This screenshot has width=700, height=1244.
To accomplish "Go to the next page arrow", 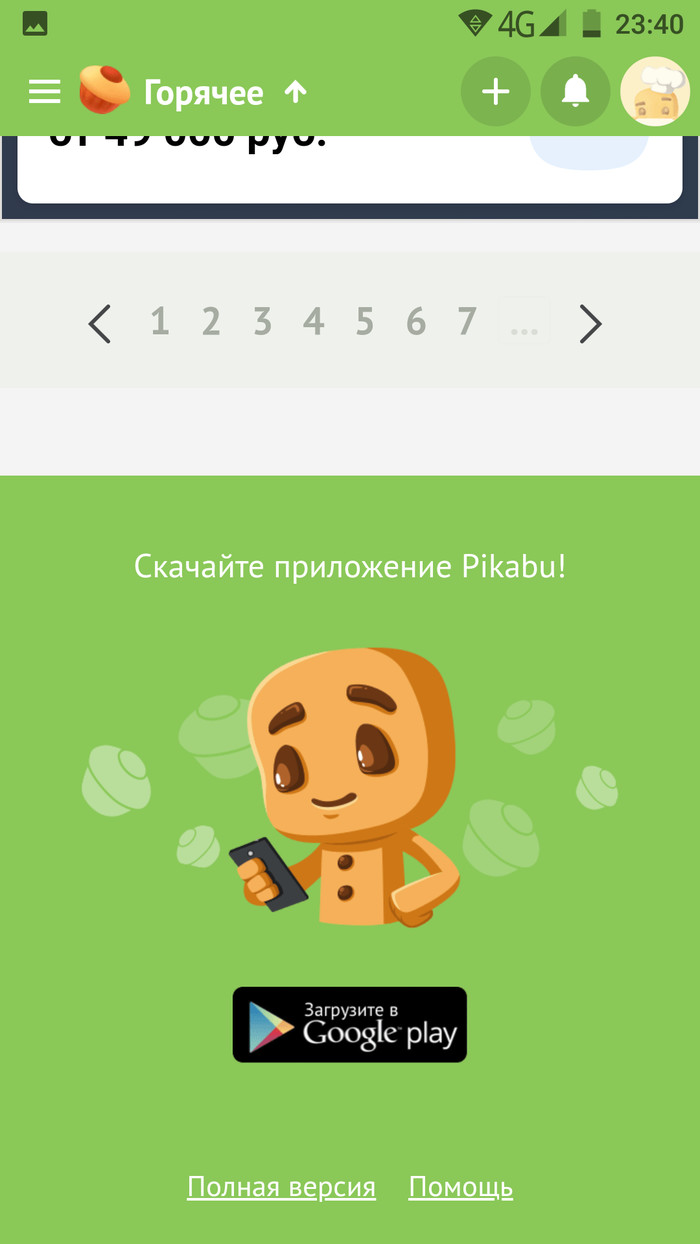I will [x=591, y=323].
